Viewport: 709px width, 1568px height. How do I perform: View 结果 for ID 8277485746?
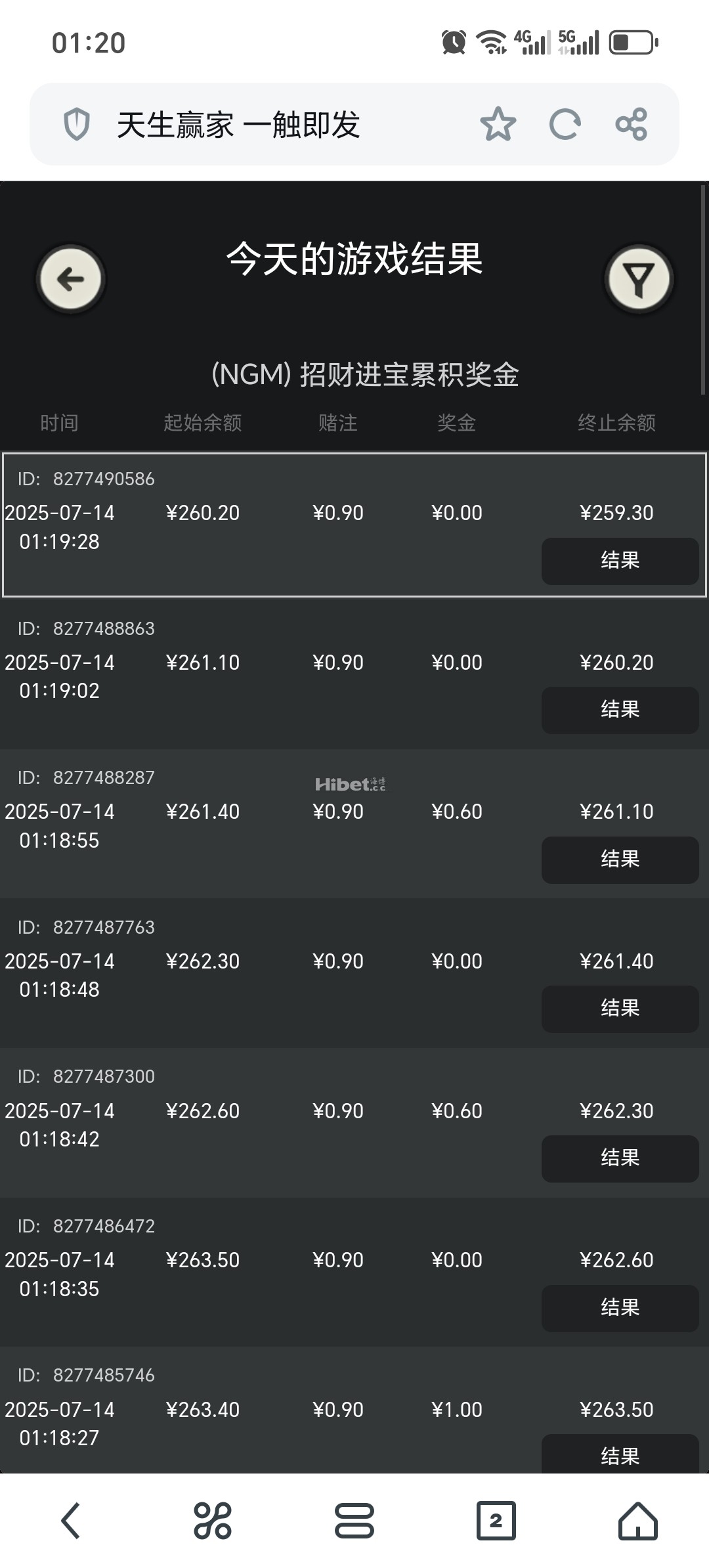620,1455
